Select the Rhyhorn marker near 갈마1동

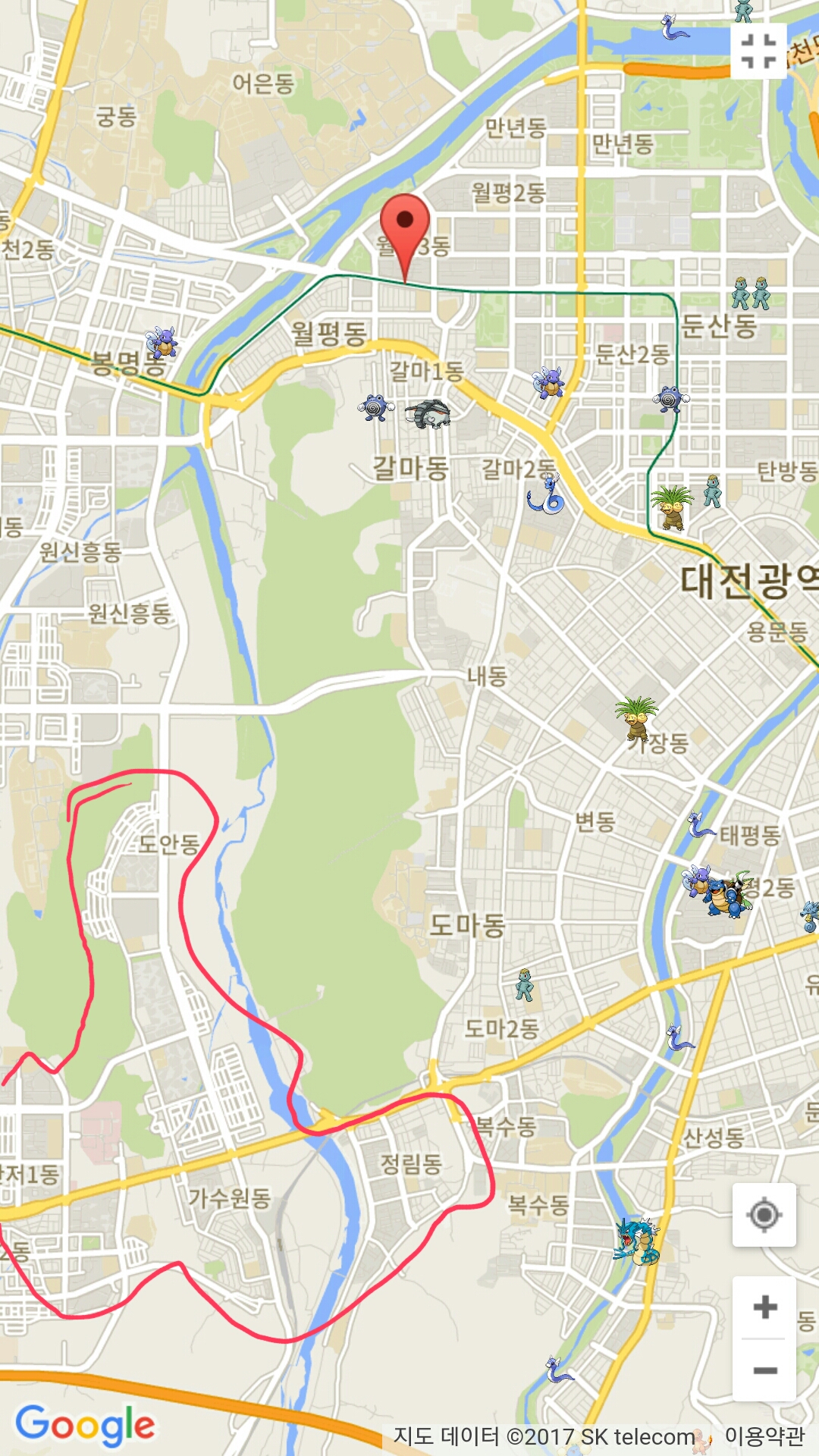tap(428, 414)
